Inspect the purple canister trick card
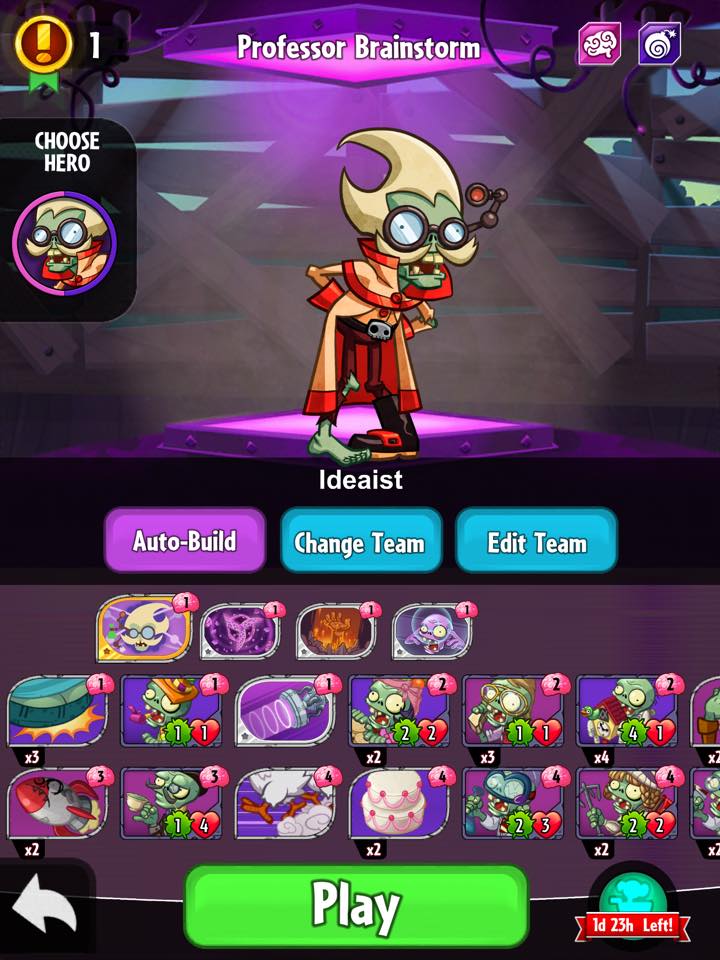720x960 pixels. [x=284, y=711]
